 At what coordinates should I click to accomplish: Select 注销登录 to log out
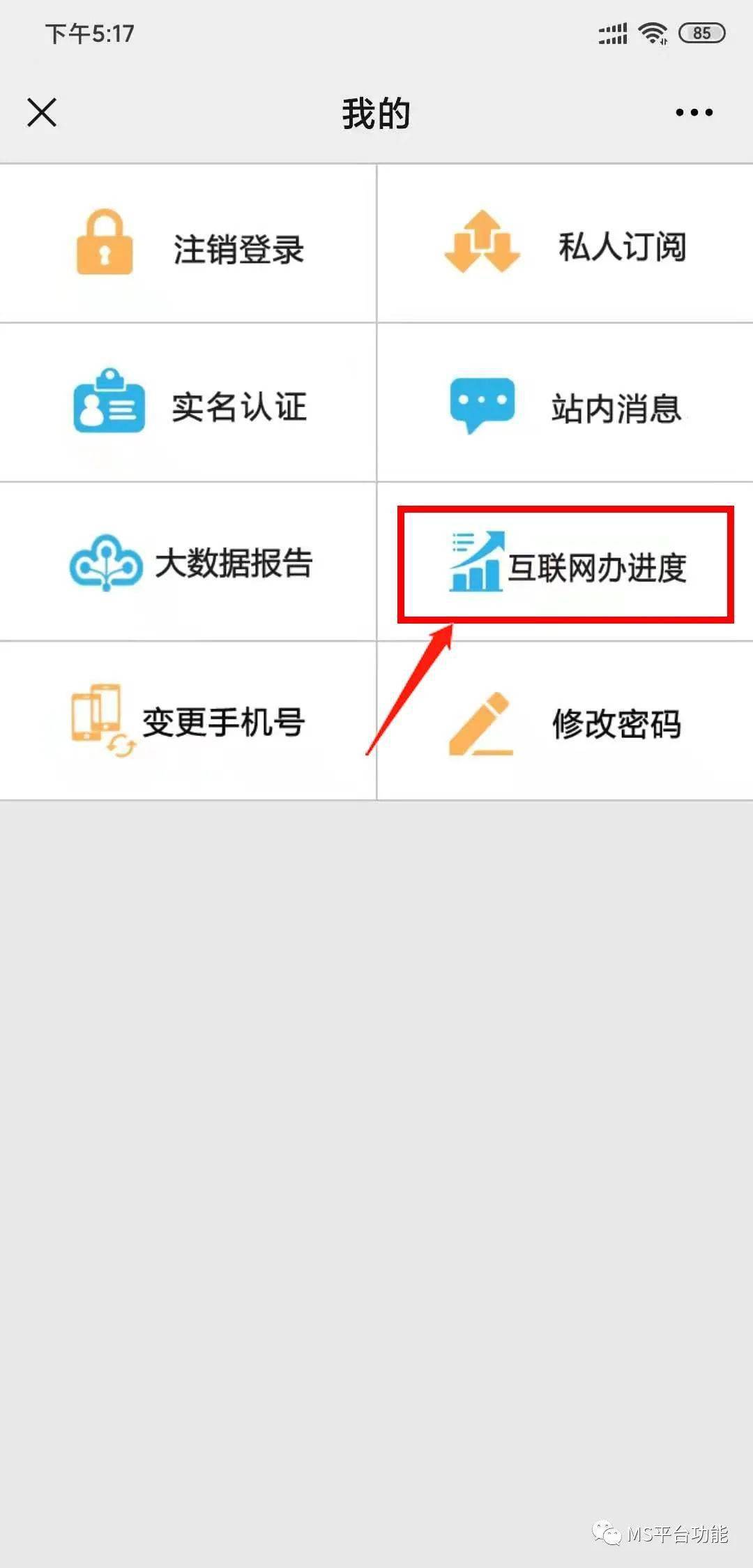(189, 244)
